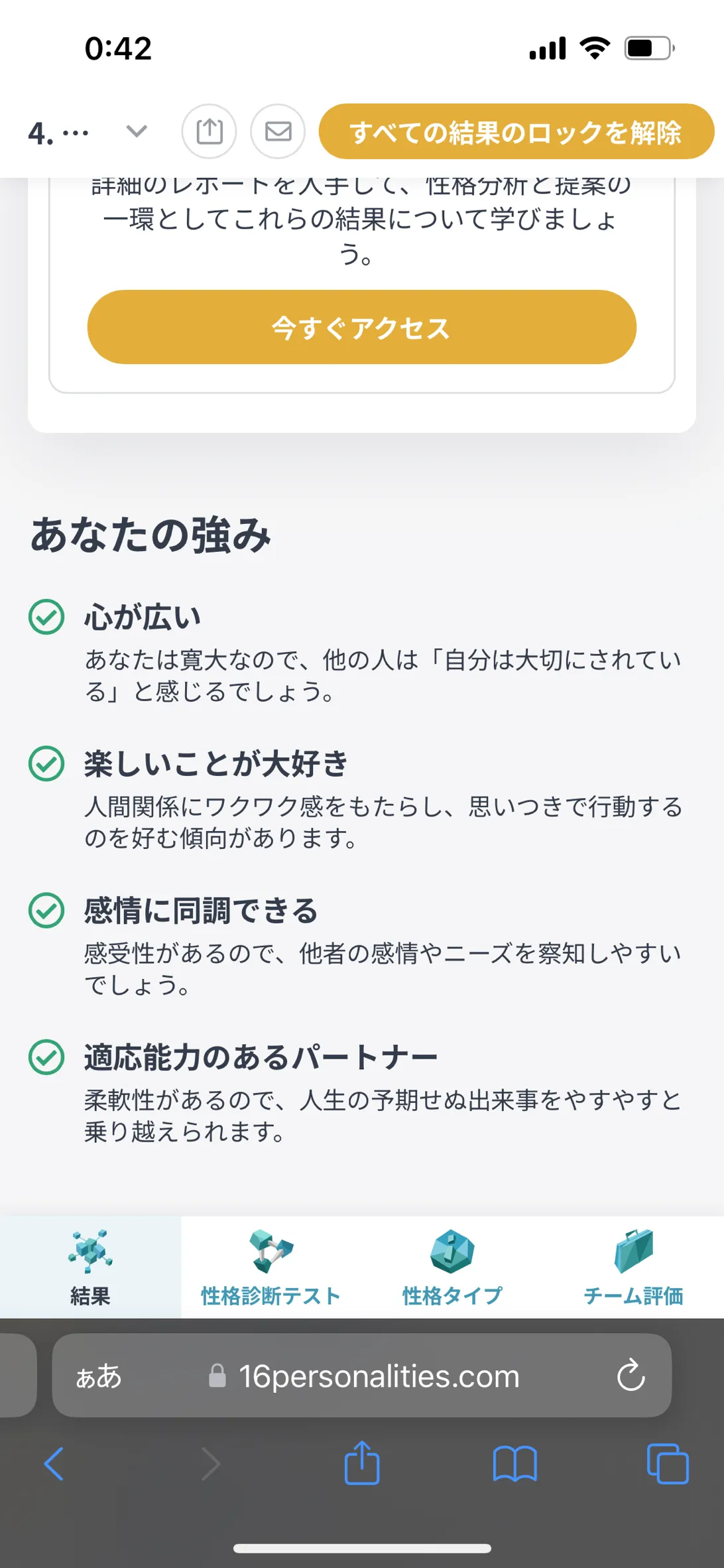This screenshot has height=1568, width=724.
Task: Show open Safari tabs
Action: click(668, 1463)
